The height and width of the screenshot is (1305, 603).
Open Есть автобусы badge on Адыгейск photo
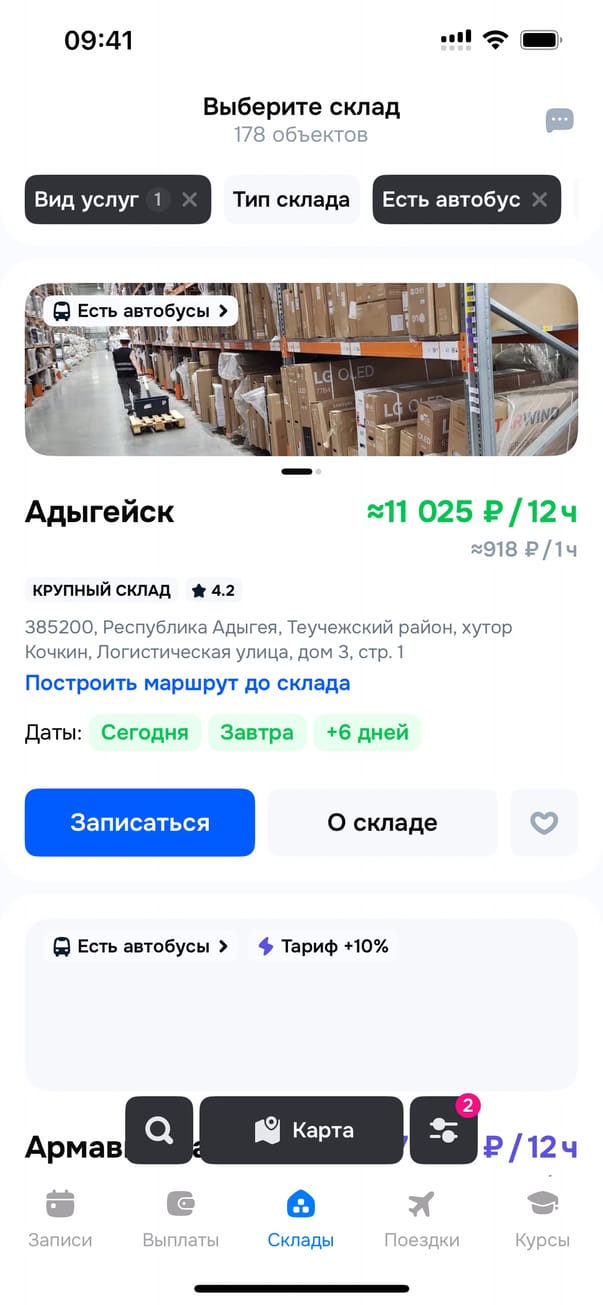(141, 311)
